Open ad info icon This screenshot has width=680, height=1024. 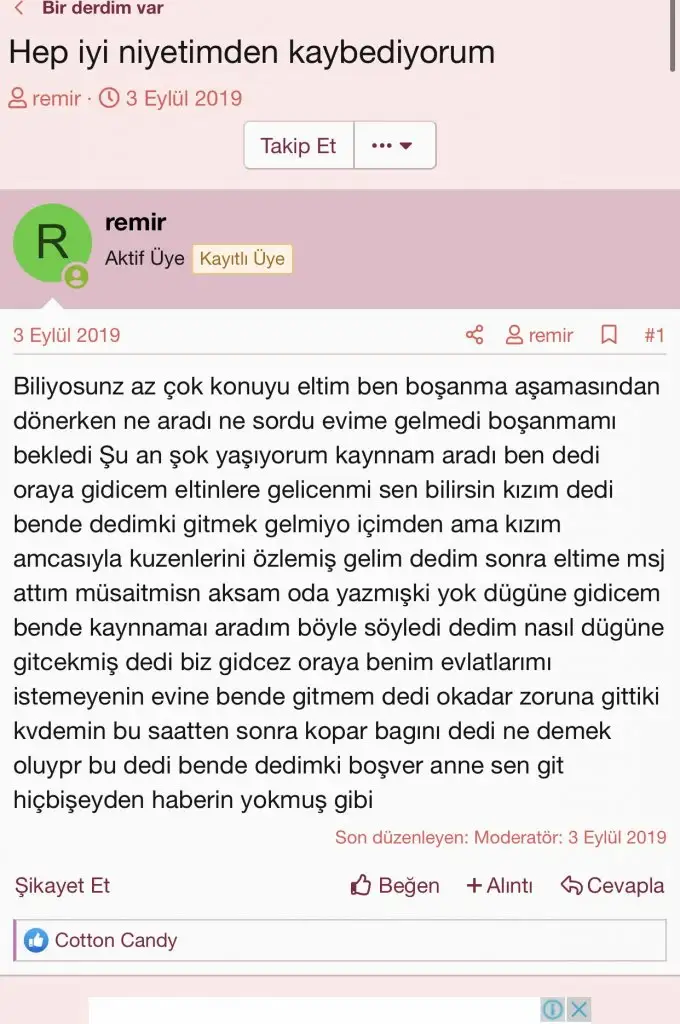tap(553, 1009)
